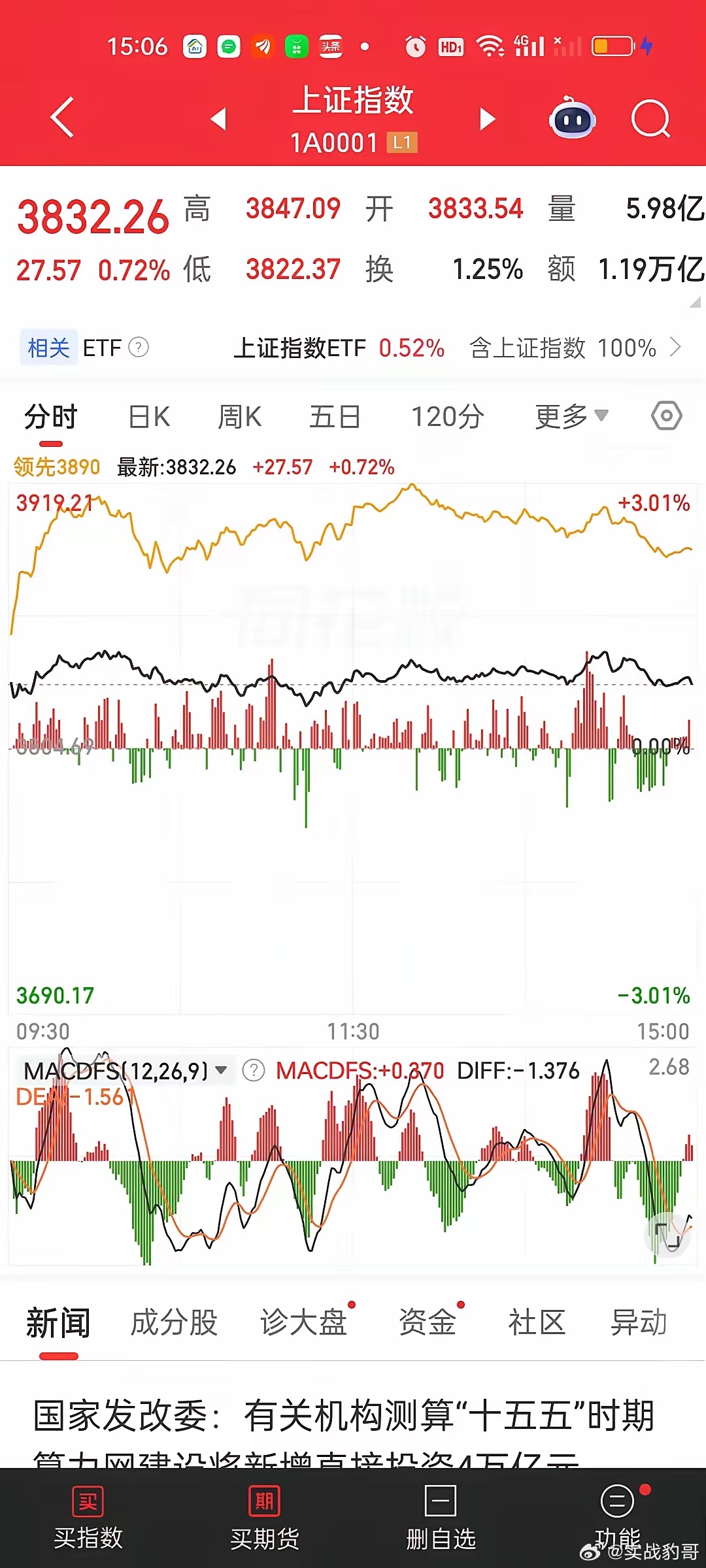Viewport: 706px width, 1568px height.
Task: Tap 买指数 in the bottom bar
Action: click(88, 1518)
